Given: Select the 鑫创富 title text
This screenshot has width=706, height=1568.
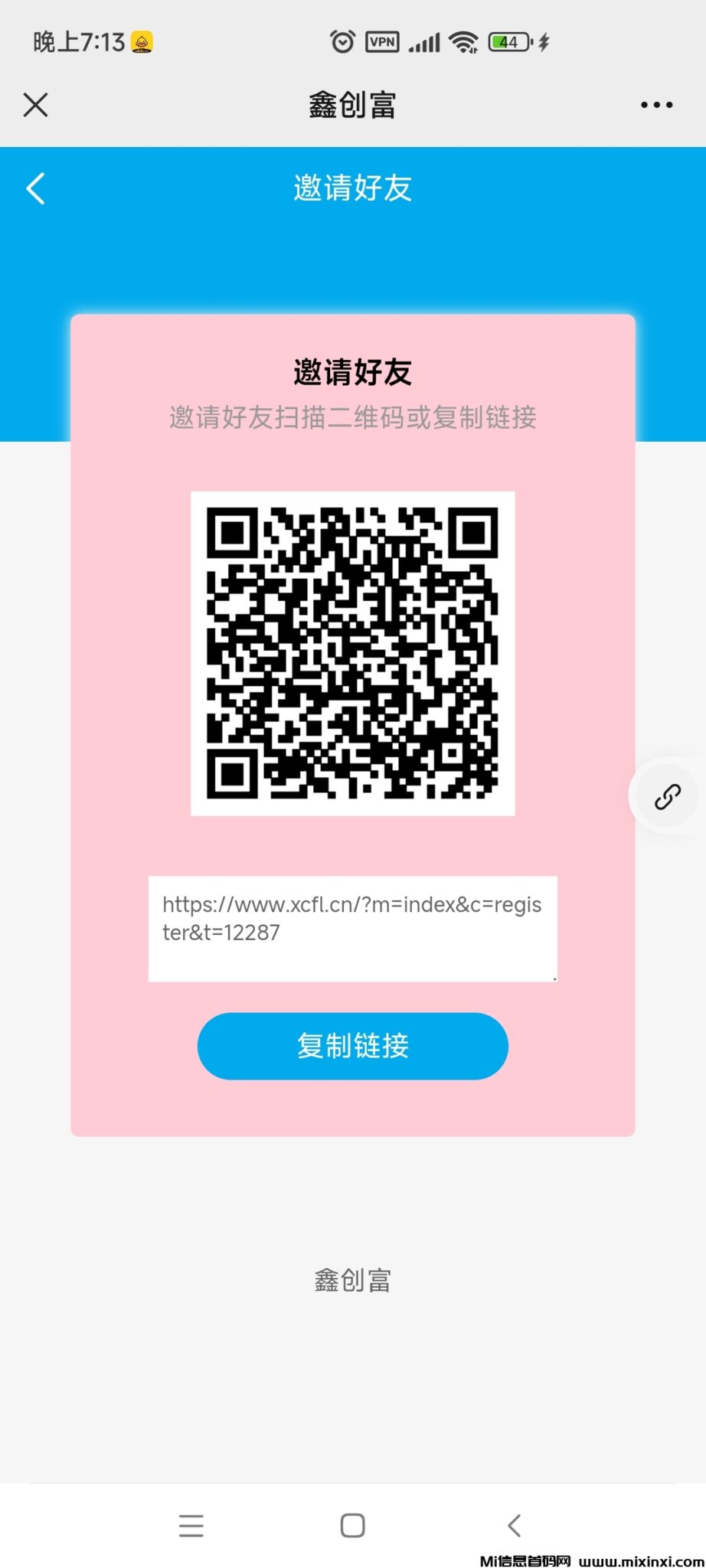Looking at the screenshot, I should tap(352, 105).
